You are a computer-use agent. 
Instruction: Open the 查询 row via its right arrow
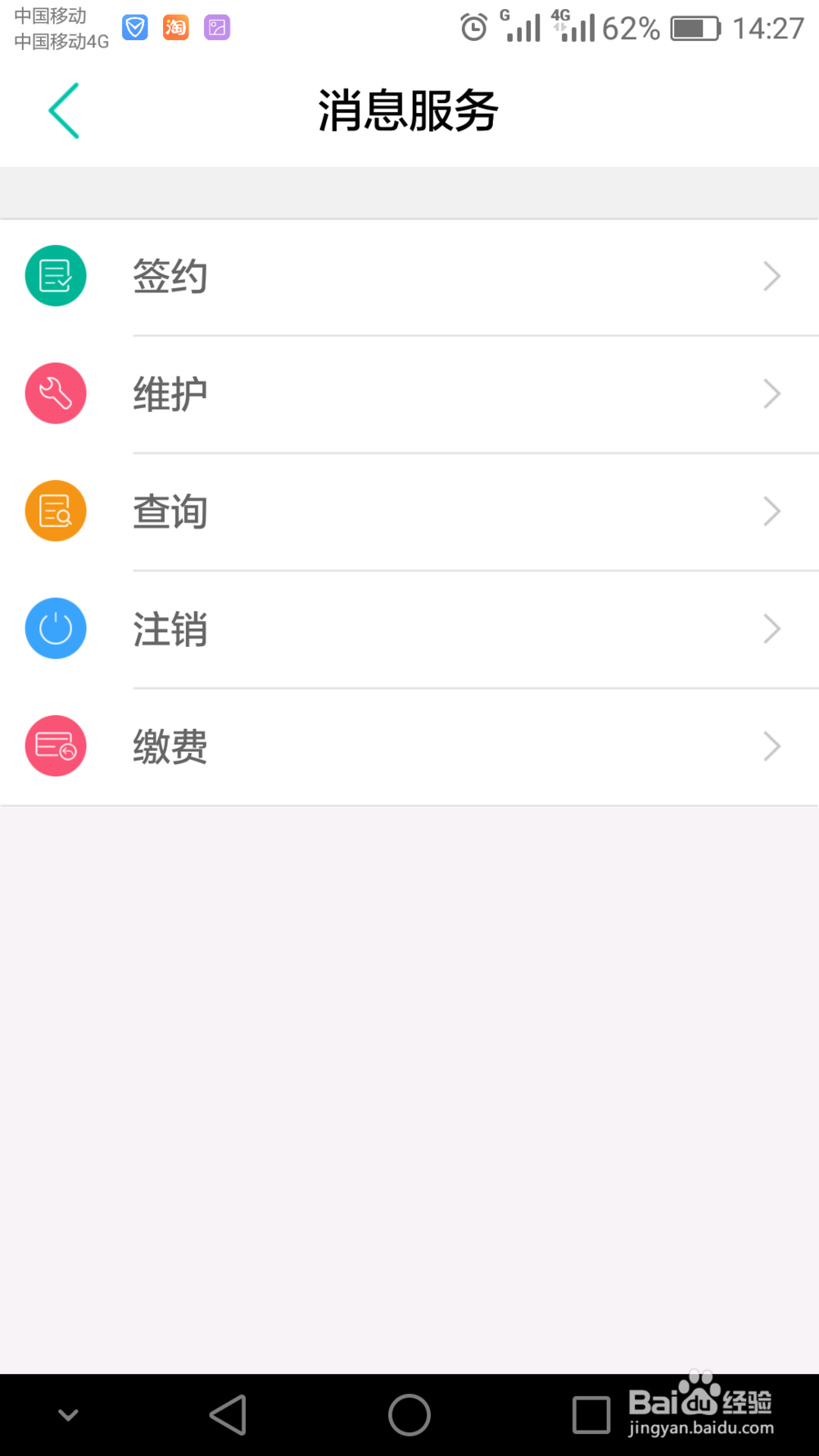coord(771,510)
